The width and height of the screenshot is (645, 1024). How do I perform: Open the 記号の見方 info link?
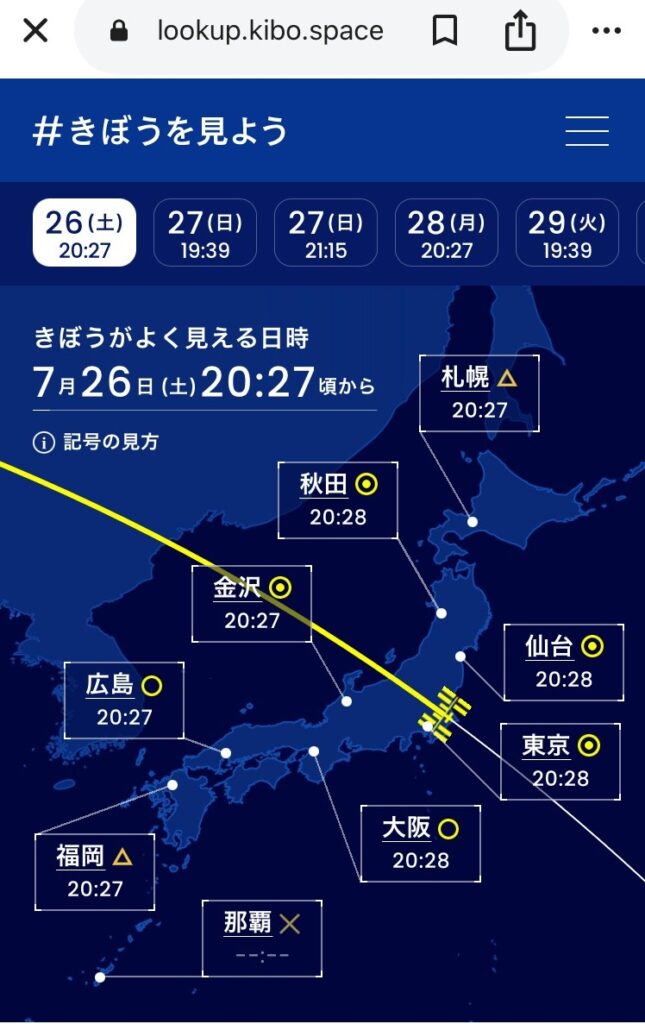pyautogui.click(x=96, y=441)
